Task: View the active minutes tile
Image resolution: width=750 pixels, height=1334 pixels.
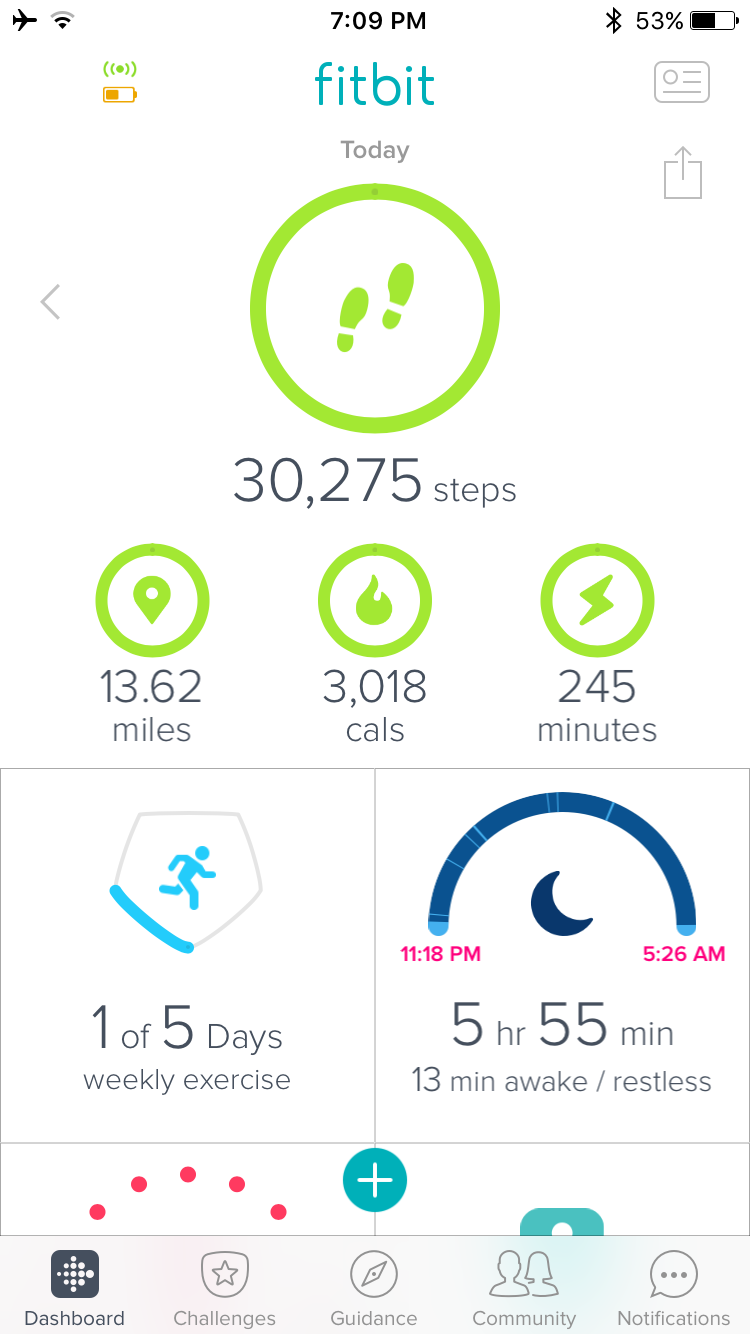Action: pos(597,645)
